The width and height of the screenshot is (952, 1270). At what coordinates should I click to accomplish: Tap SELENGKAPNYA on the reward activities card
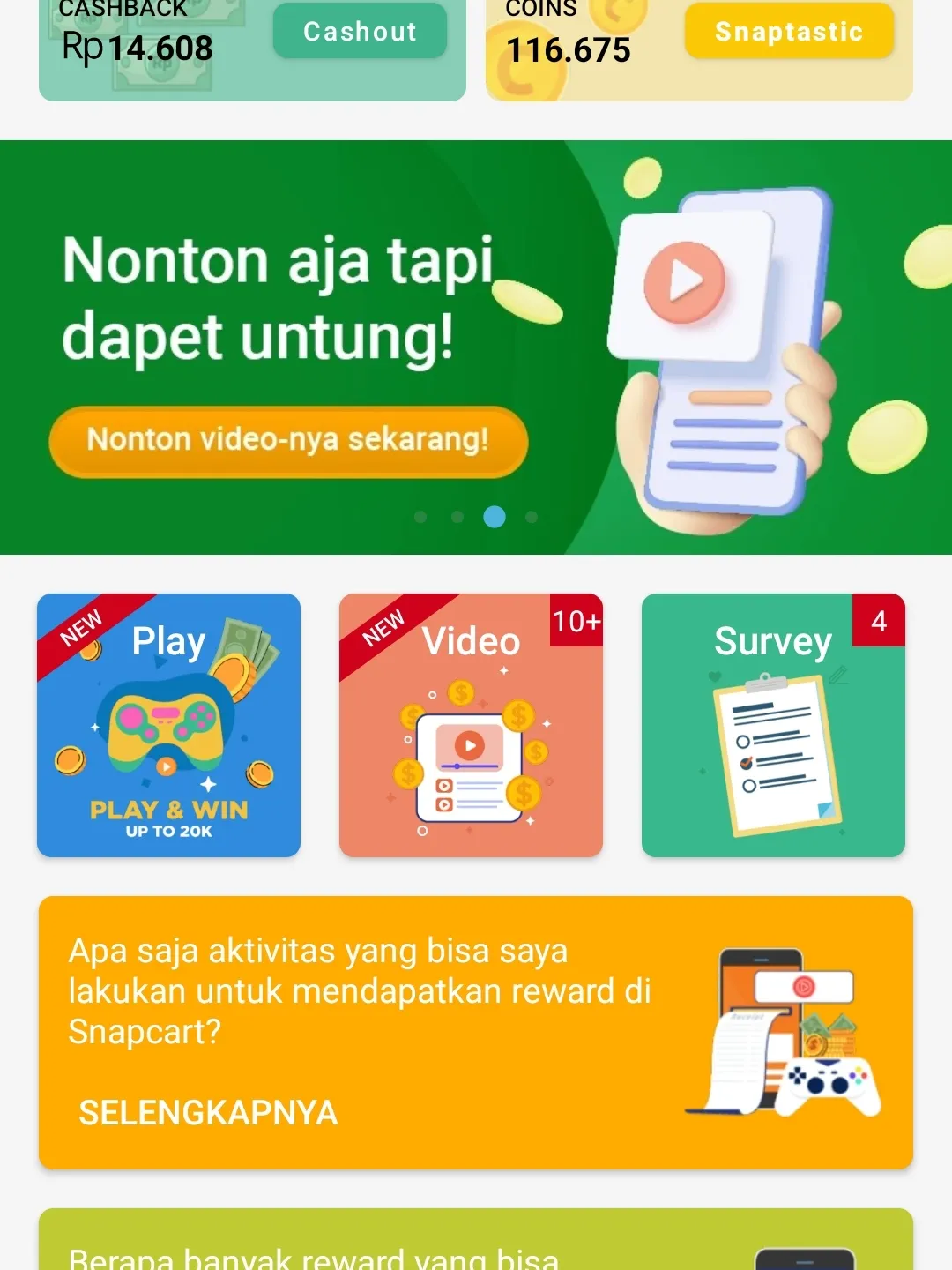(208, 1113)
